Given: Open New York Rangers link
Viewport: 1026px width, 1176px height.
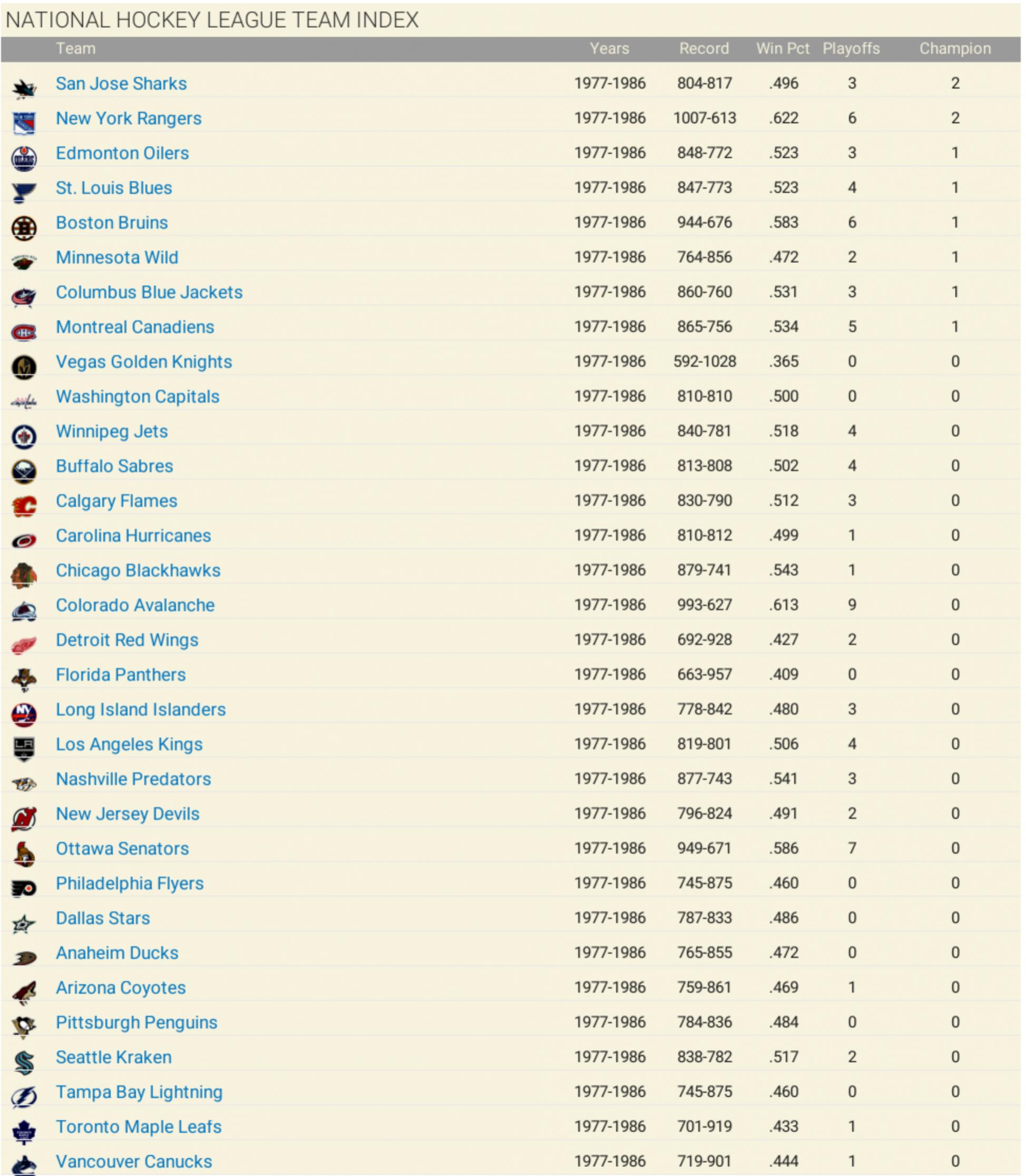Looking at the screenshot, I should pyautogui.click(x=128, y=119).
